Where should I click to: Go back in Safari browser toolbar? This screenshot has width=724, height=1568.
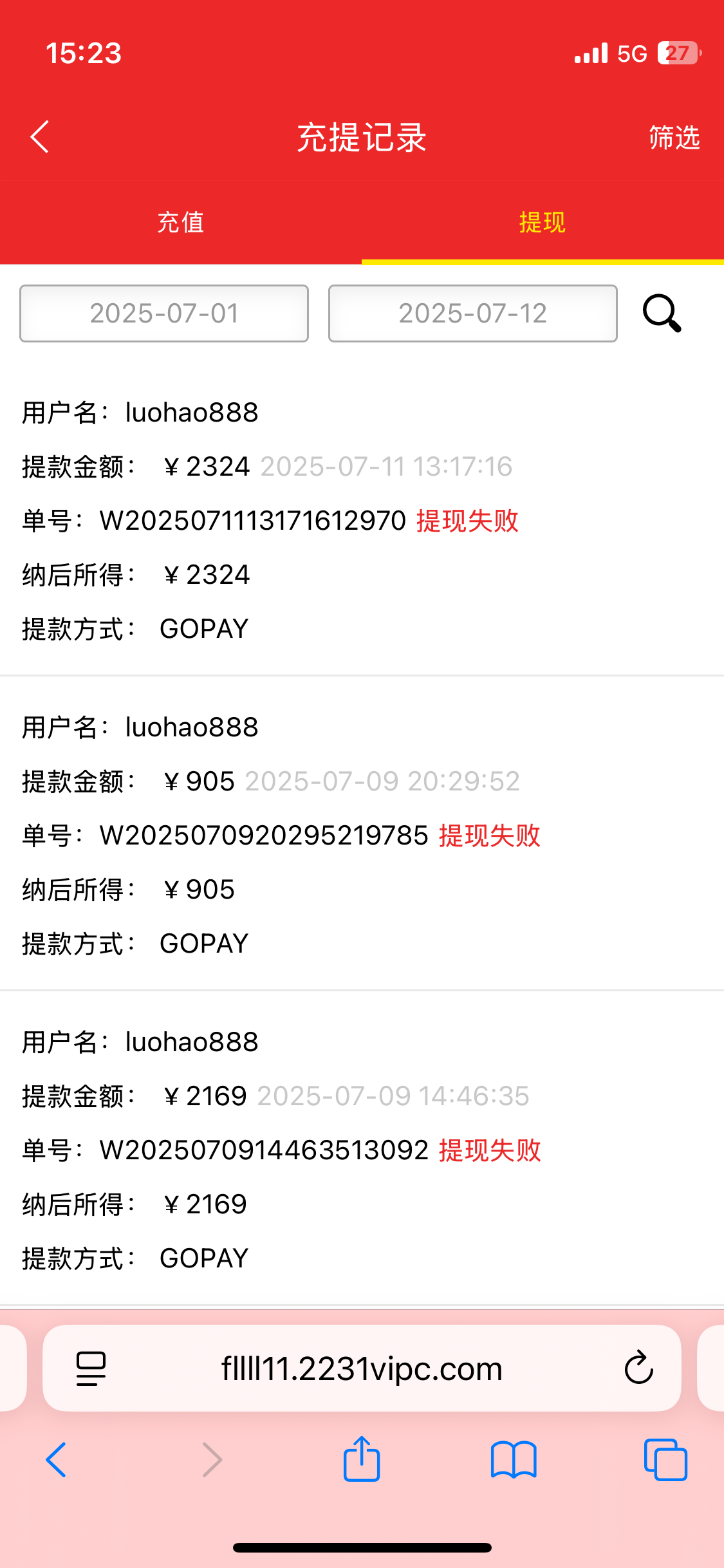pyautogui.click(x=56, y=1459)
